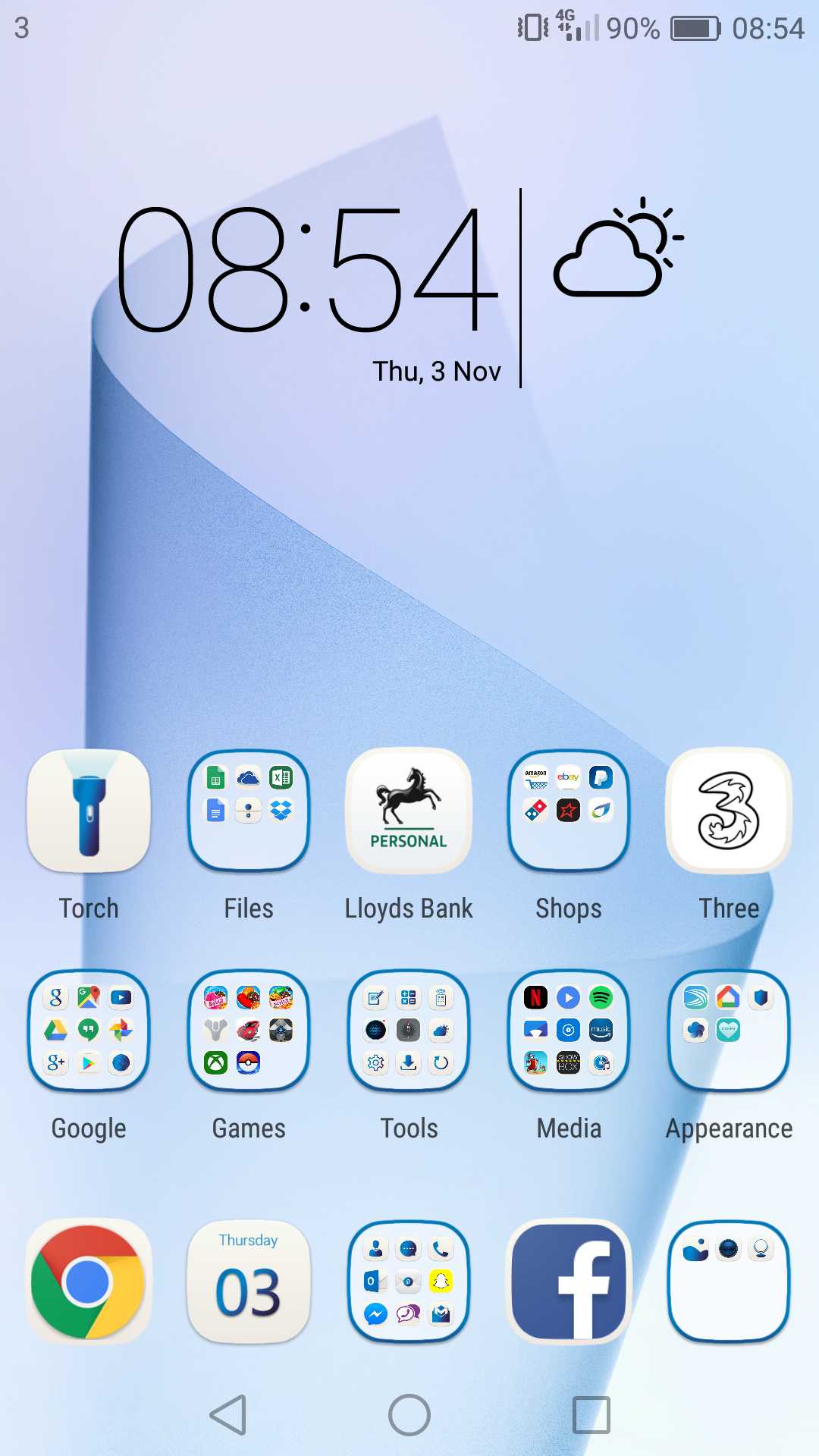Open the dock folder with three icons
Screen dimensions: 819x1456
(729, 1282)
